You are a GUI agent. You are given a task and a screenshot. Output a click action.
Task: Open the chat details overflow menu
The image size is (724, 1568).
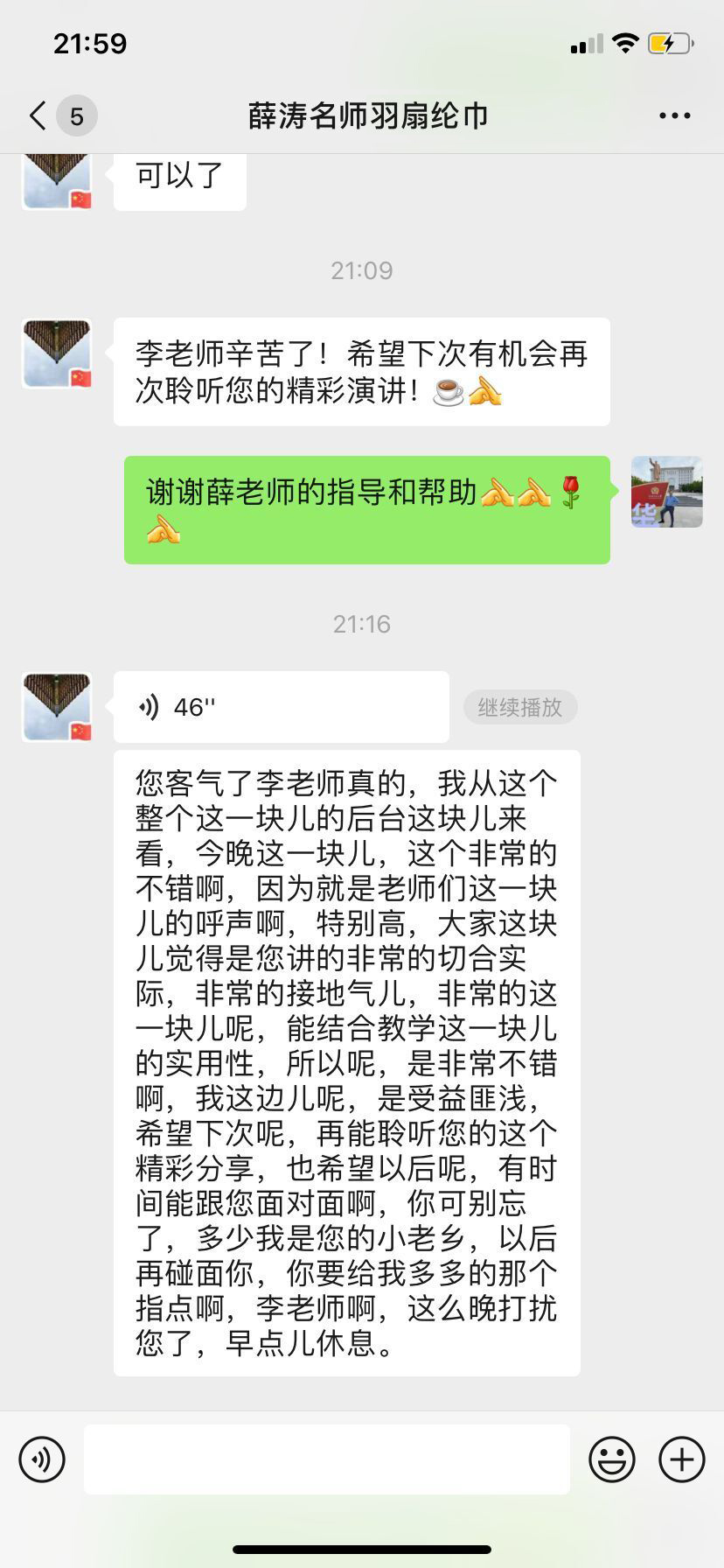[x=674, y=115]
